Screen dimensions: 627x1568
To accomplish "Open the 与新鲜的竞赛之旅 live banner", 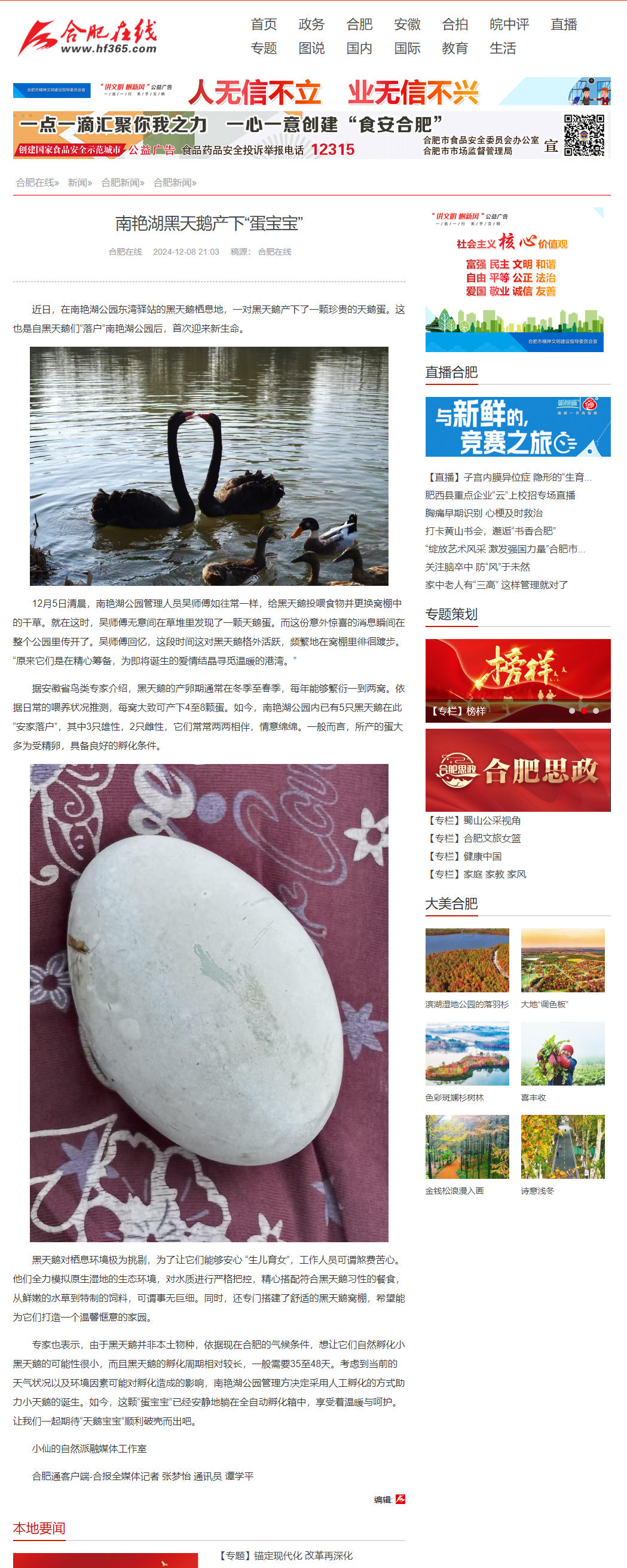I will pyautogui.click(x=518, y=427).
